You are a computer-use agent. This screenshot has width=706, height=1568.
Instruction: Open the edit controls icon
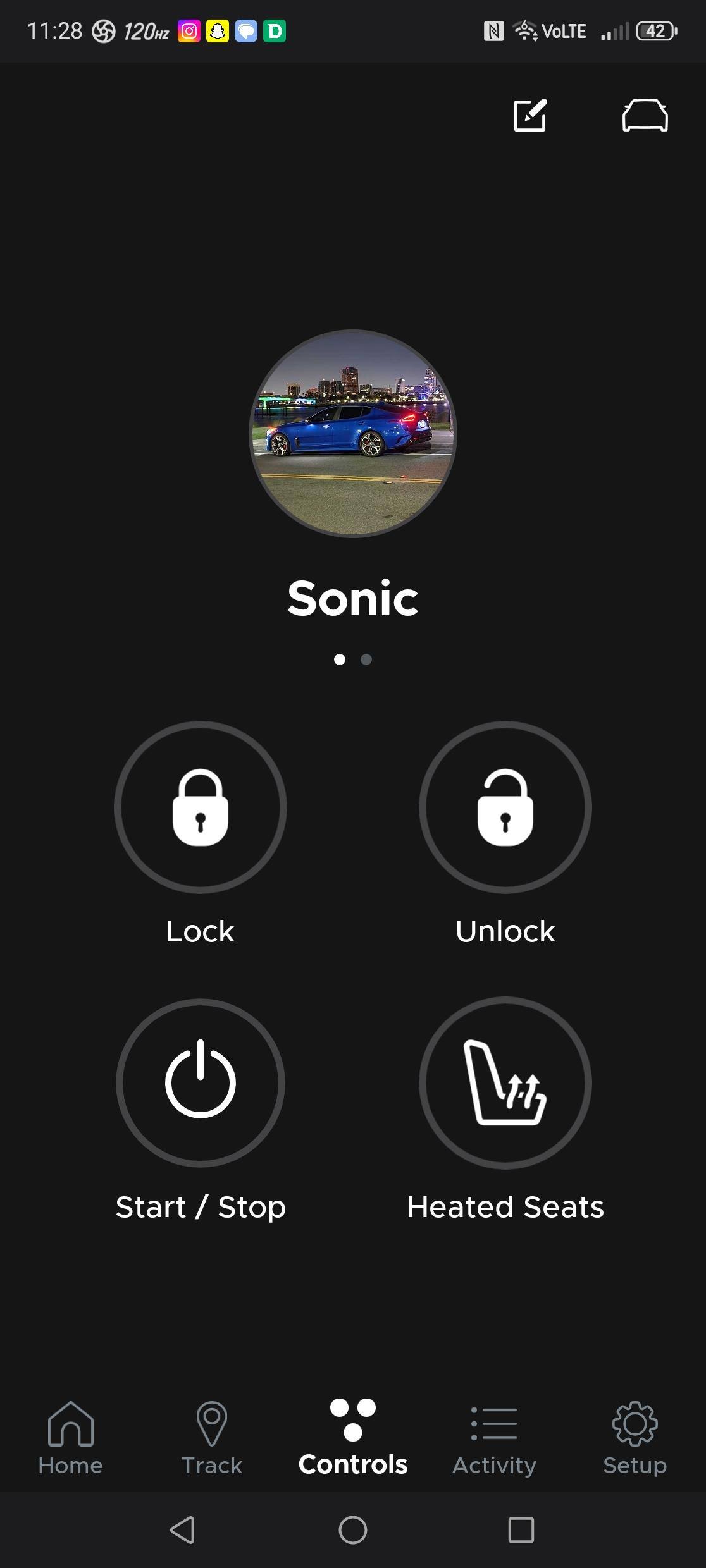click(x=530, y=115)
